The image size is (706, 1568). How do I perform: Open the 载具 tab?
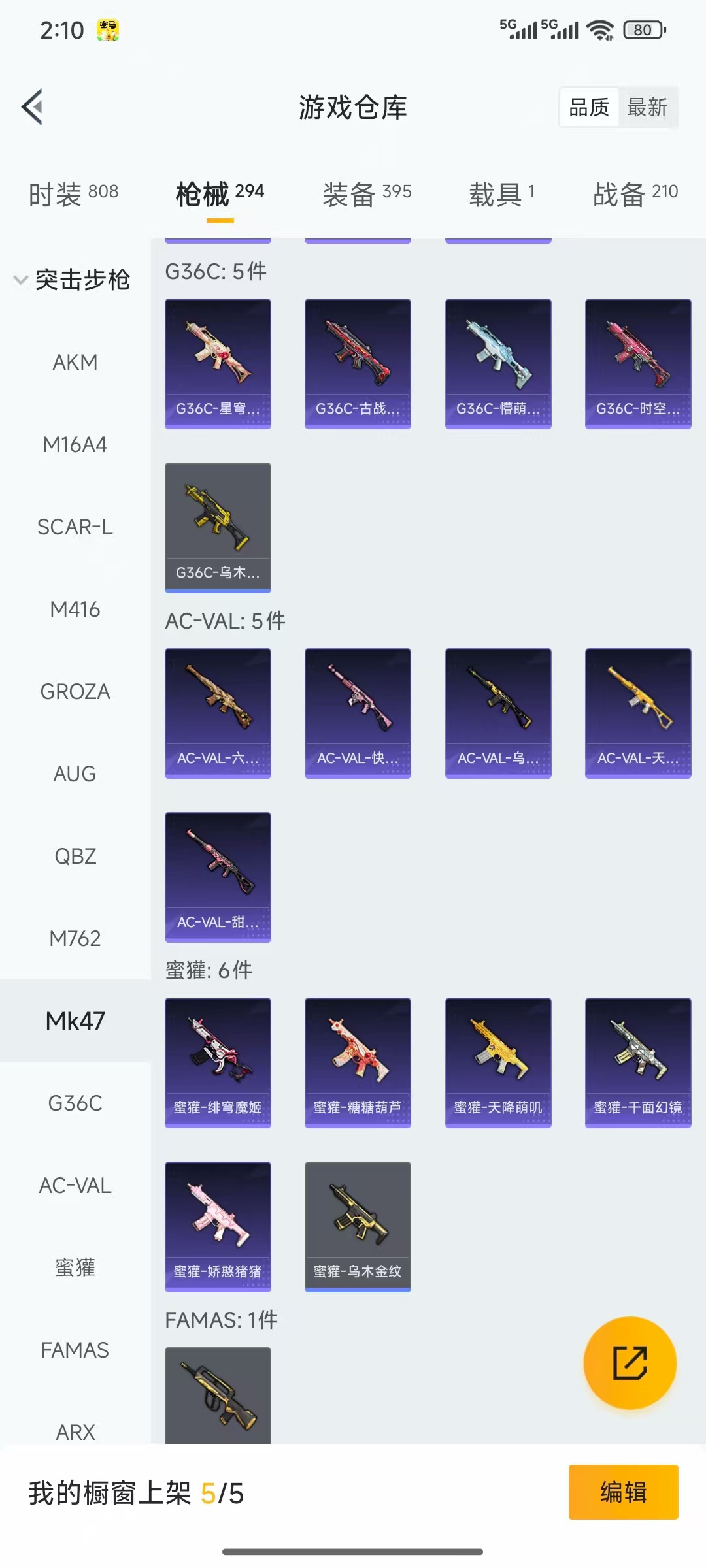click(501, 193)
